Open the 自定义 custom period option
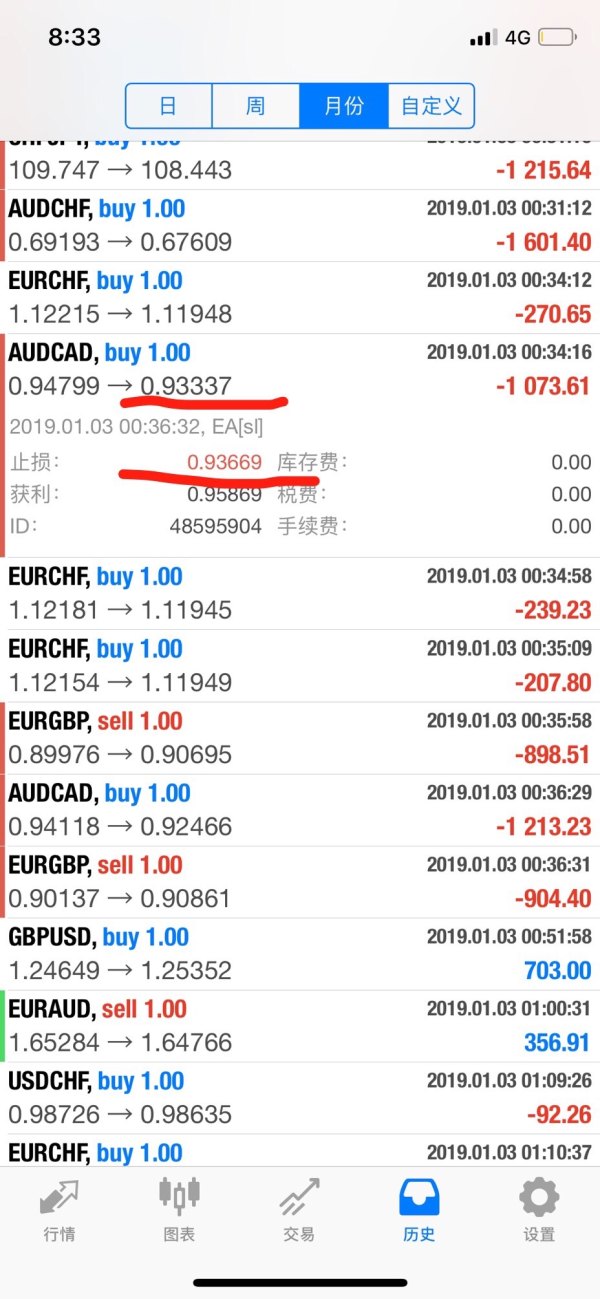600x1299 pixels. point(431,106)
